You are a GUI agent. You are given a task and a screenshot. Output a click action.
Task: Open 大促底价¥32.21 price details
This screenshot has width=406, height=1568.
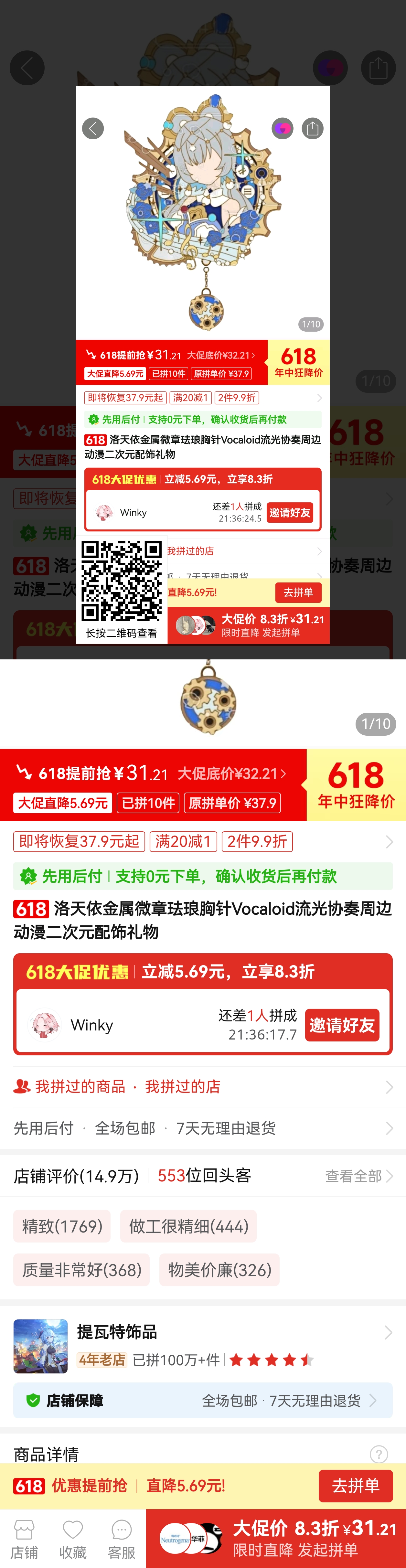[x=231, y=773]
